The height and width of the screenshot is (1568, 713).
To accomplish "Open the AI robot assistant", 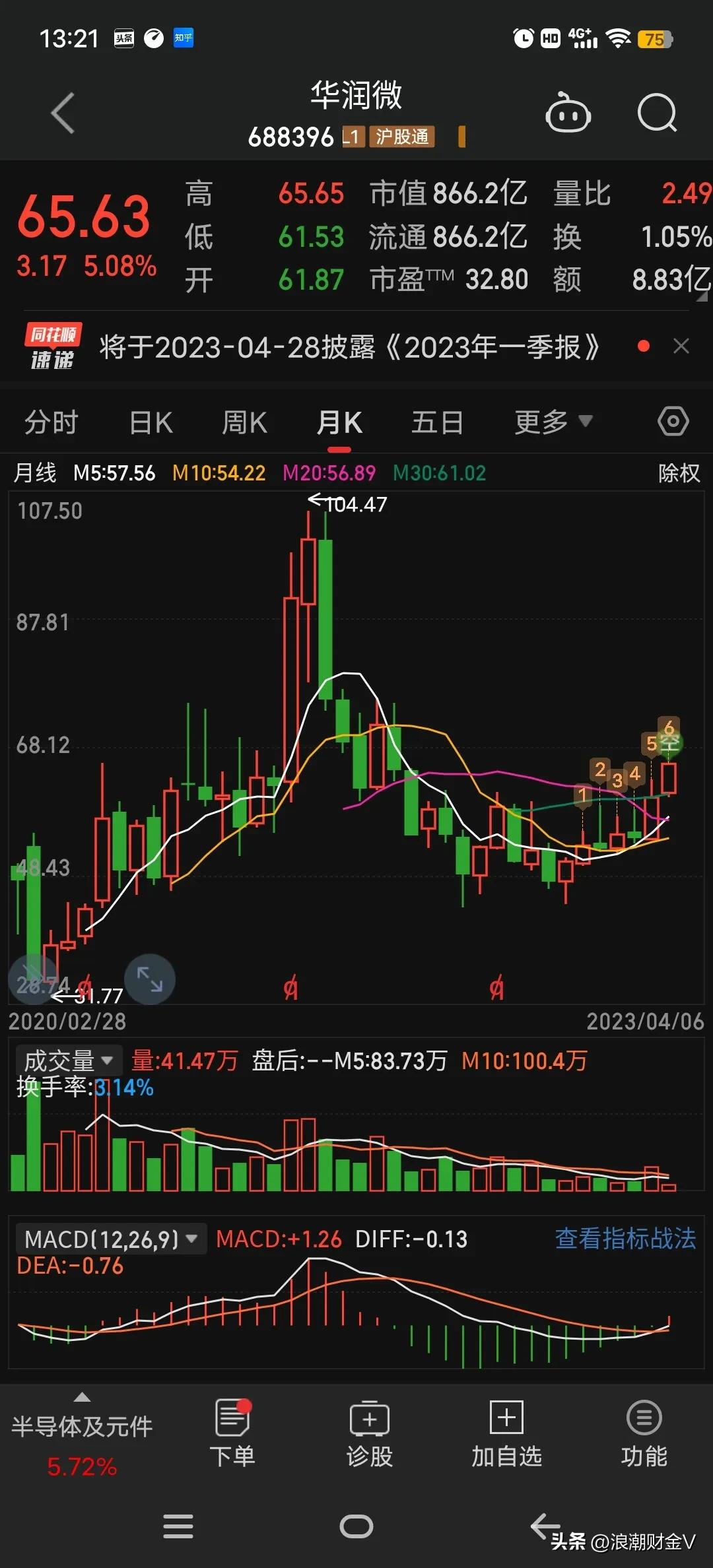I will 568,112.
